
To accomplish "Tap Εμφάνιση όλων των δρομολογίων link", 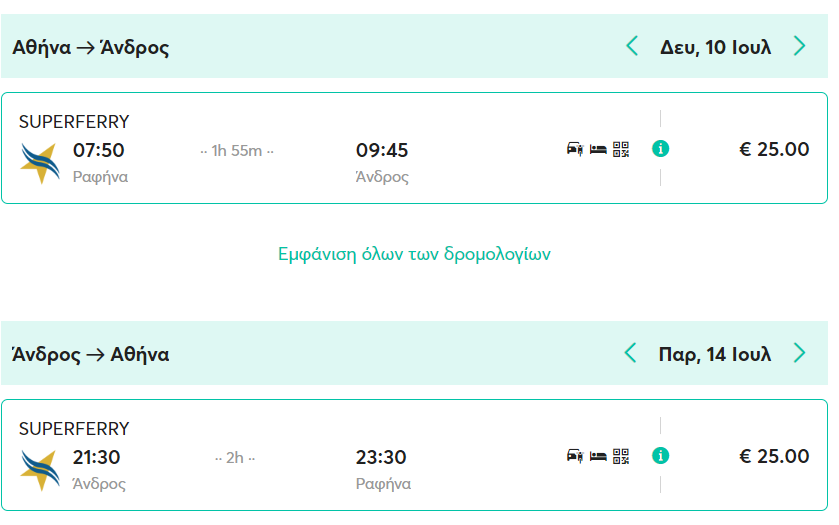I will click(x=414, y=254).
